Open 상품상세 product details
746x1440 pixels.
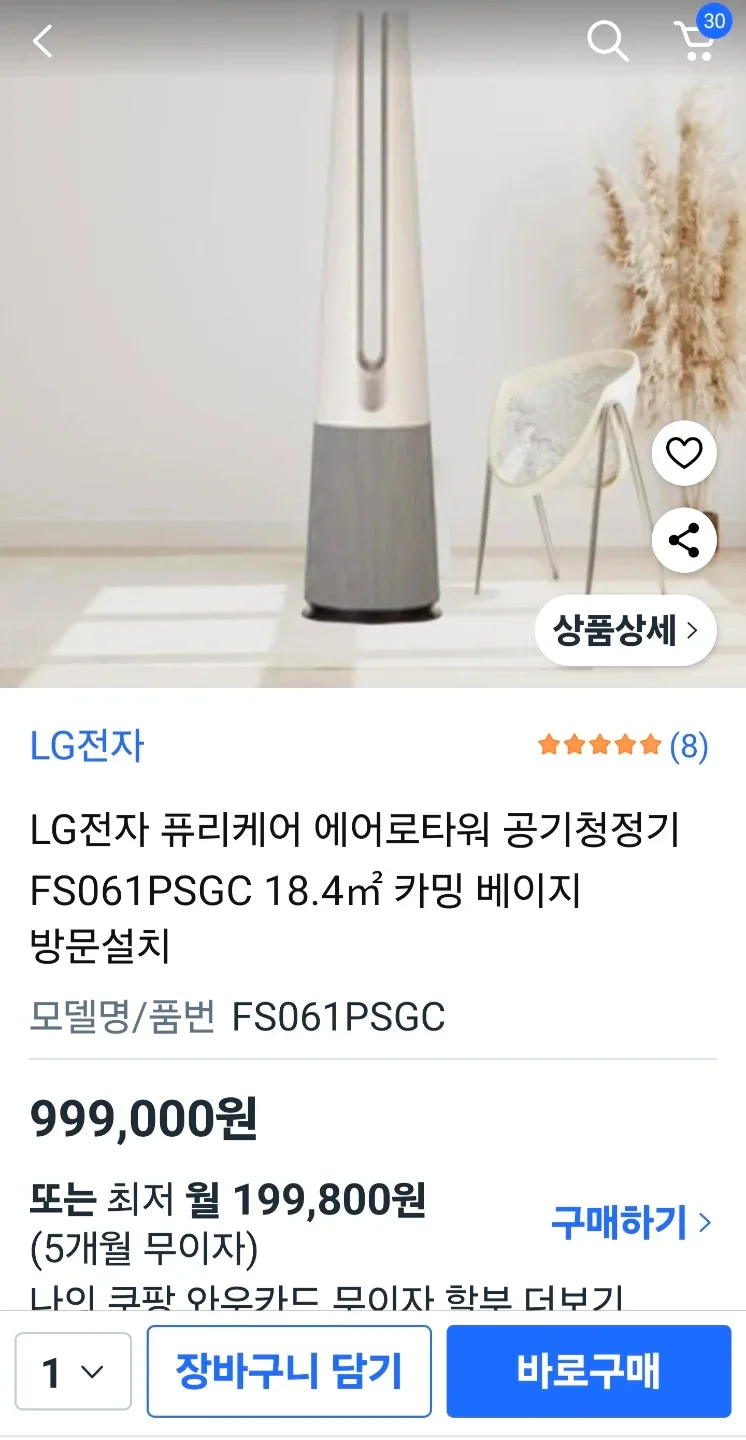(x=626, y=631)
